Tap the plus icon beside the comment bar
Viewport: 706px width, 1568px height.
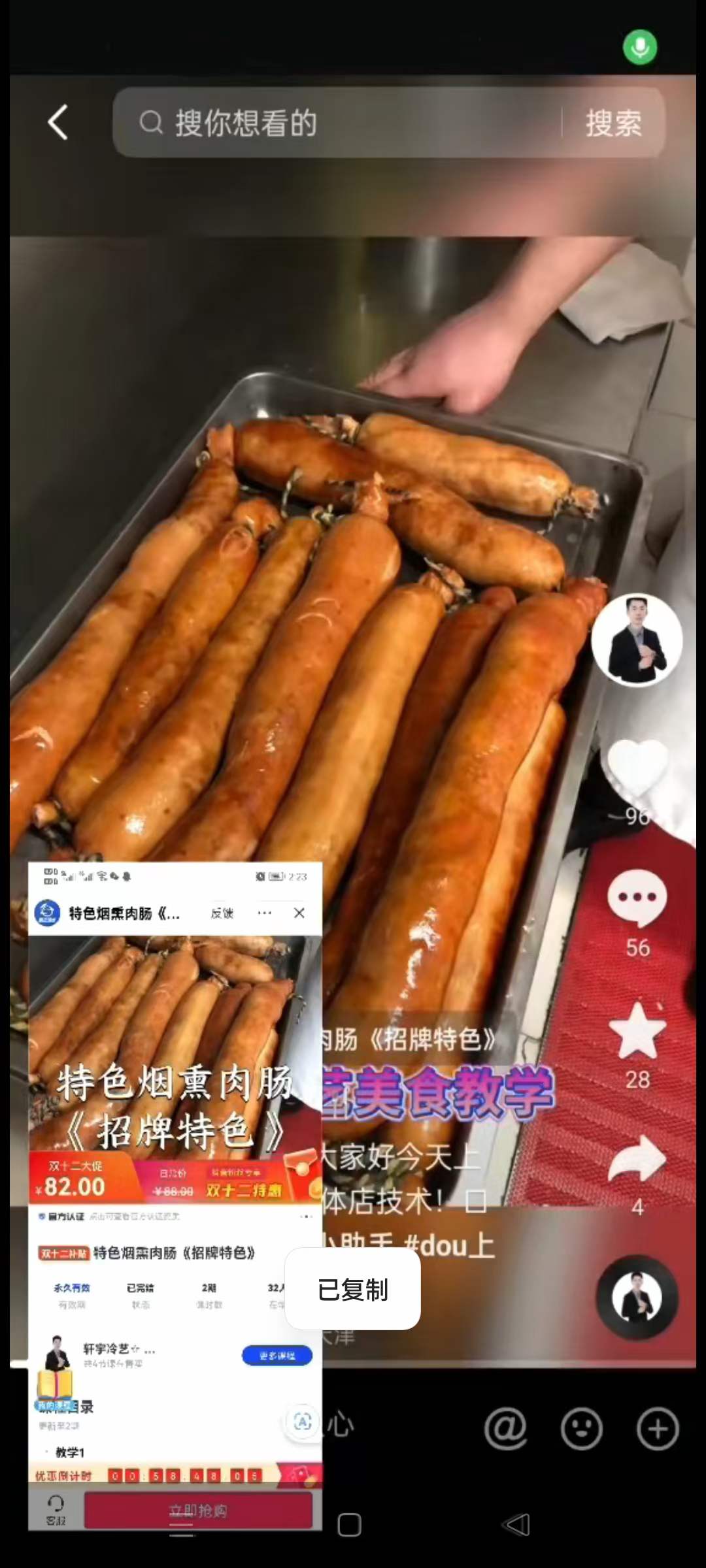657,1428
